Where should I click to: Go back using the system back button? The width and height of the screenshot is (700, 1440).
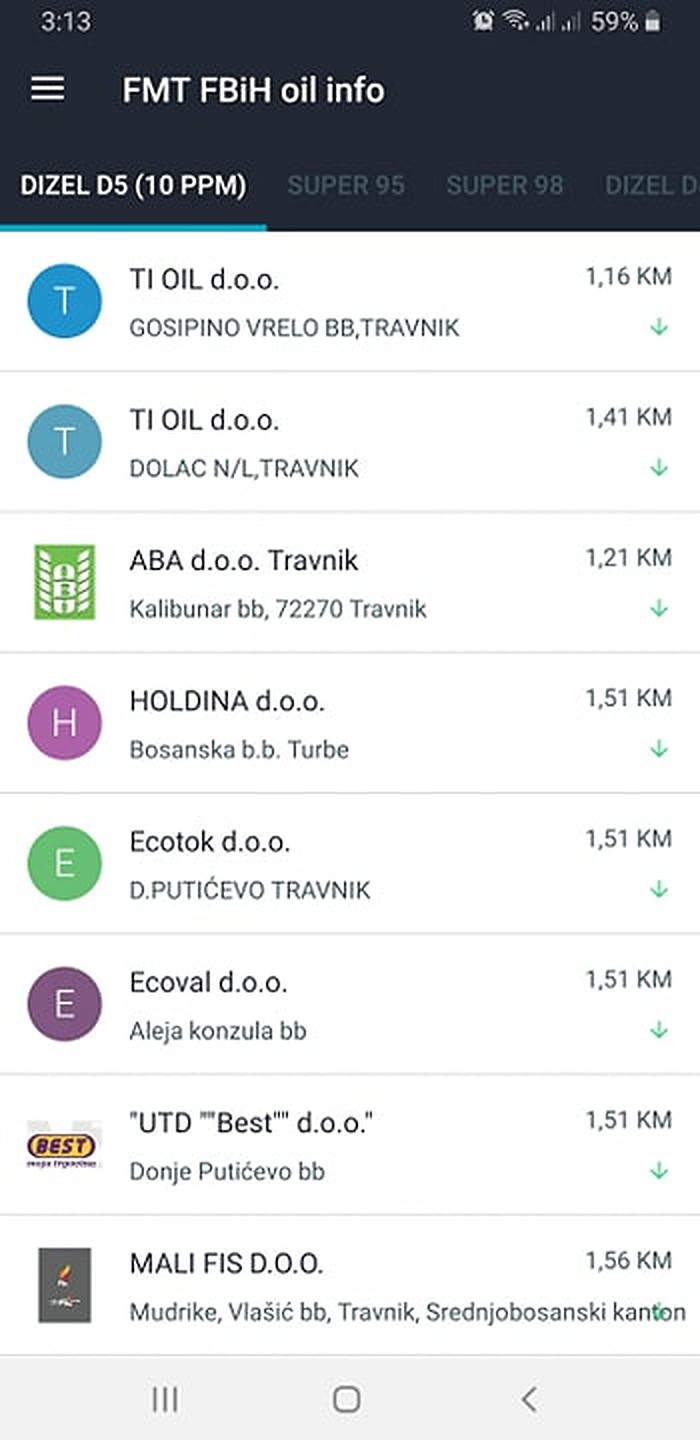click(530, 1399)
